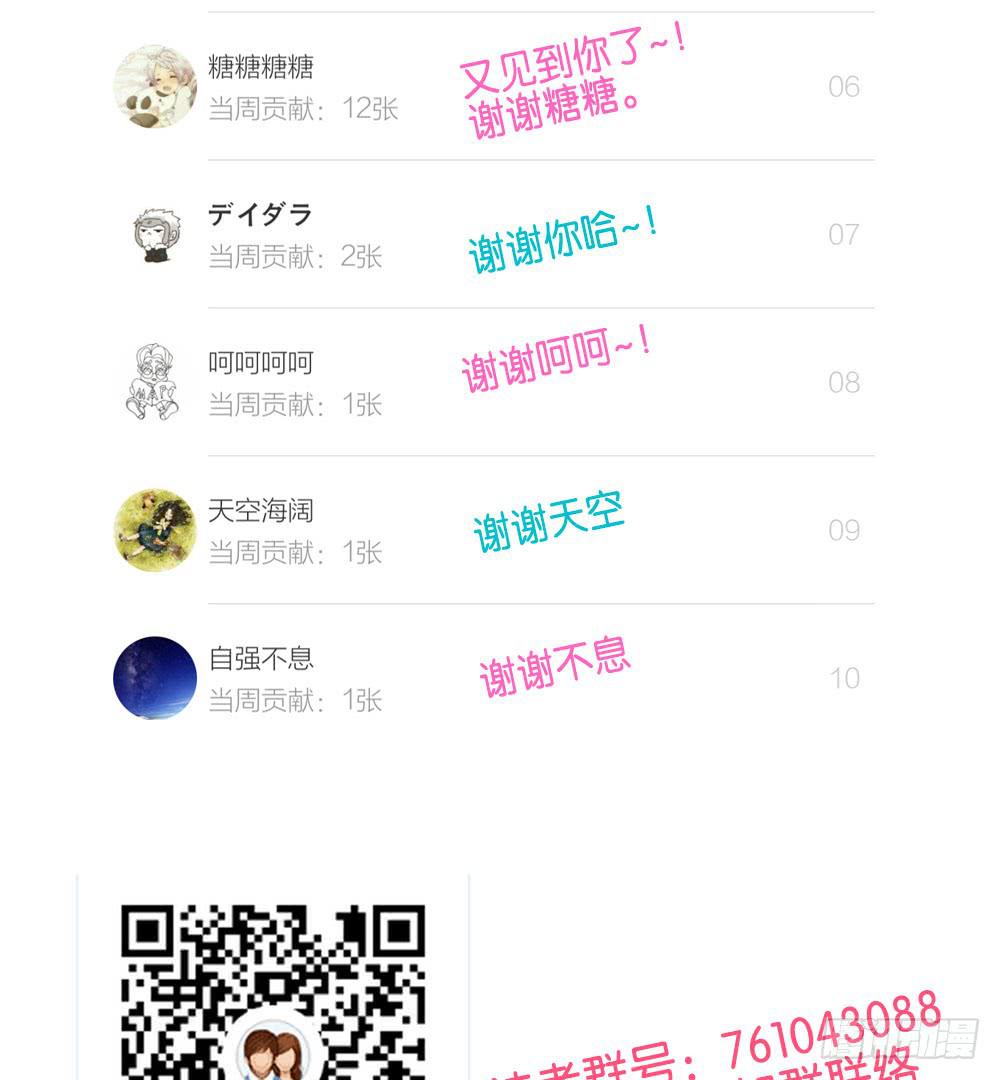Click rank number 07

[x=845, y=234]
